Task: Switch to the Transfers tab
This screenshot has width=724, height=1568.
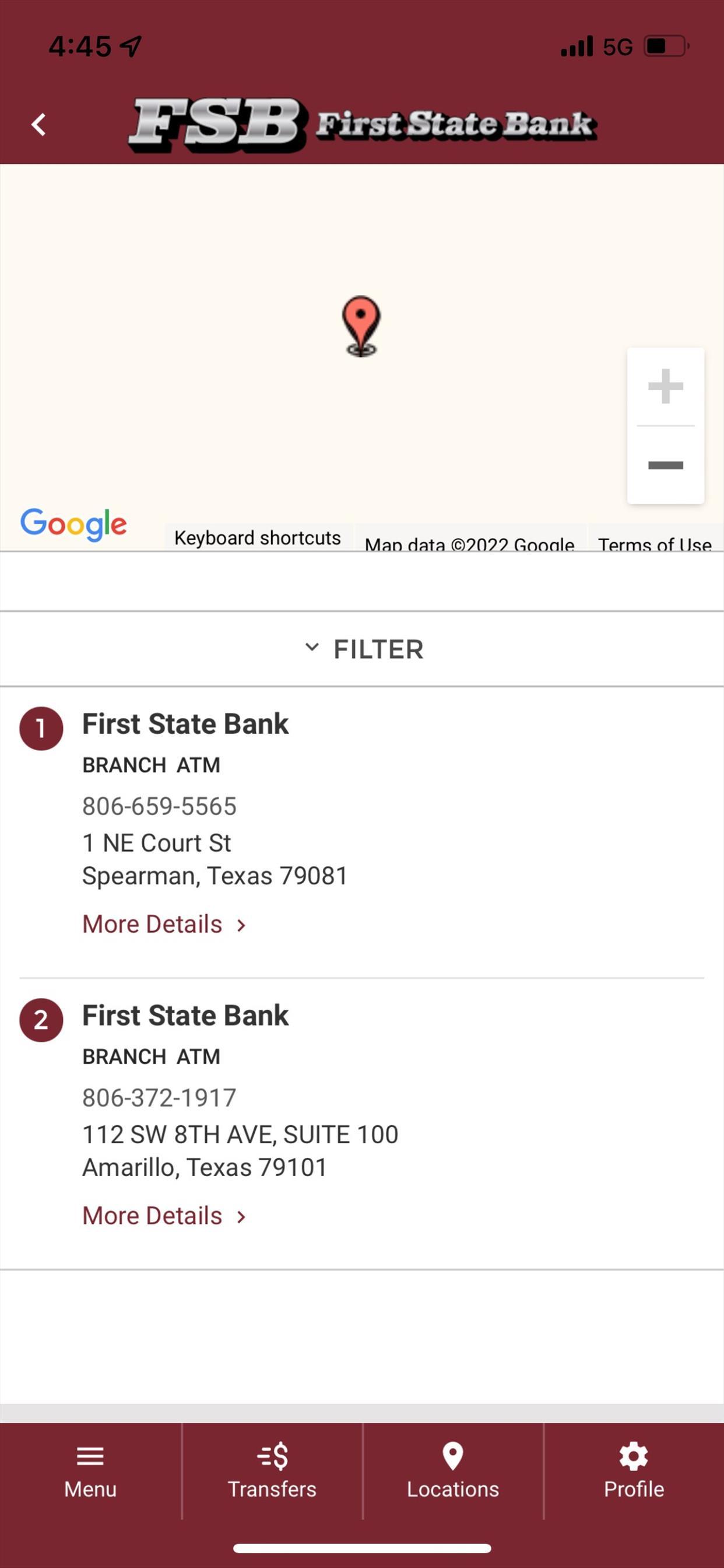Action: tap(272, 1471)
